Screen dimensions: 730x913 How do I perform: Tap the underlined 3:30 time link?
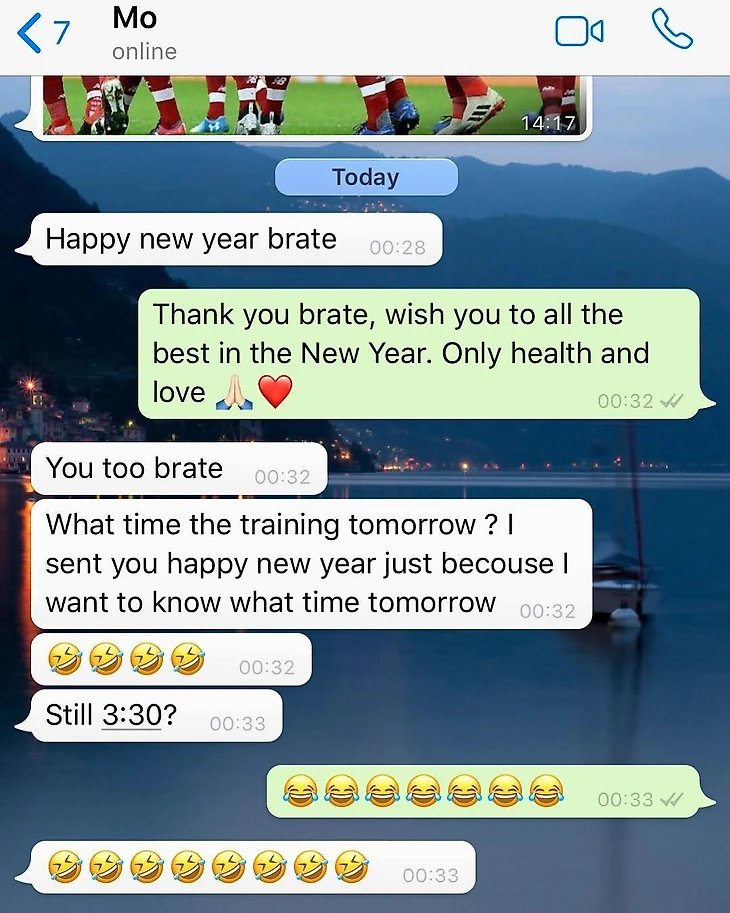click(x=131, y=715)
